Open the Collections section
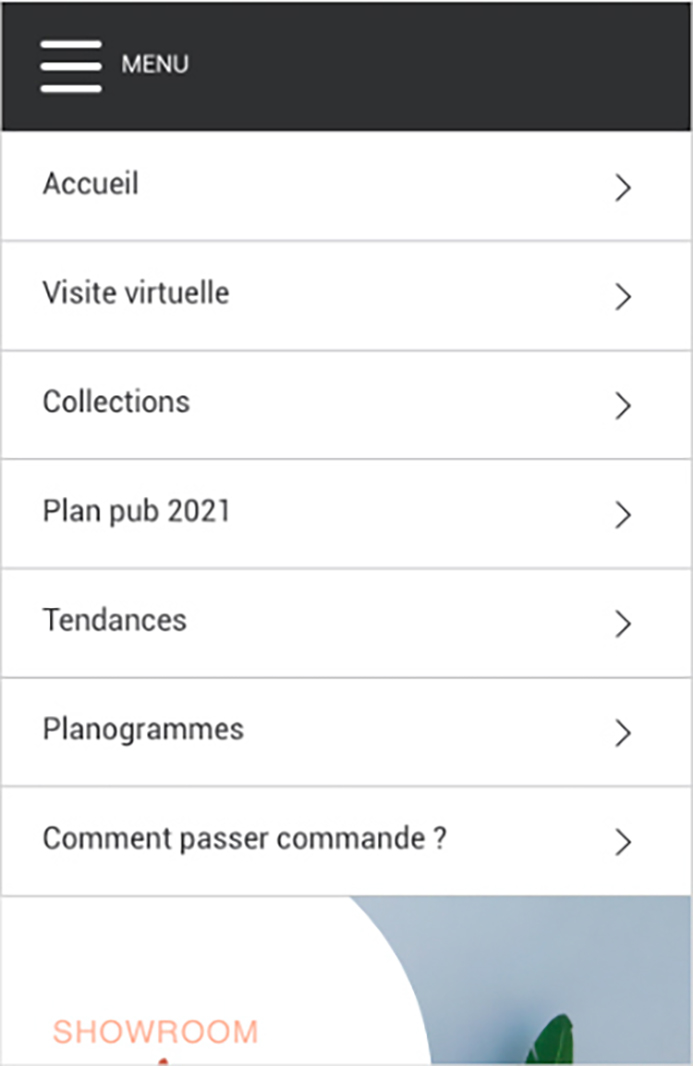The height and width of the screenshot is (1066, 693). click(x=116, y=403)
